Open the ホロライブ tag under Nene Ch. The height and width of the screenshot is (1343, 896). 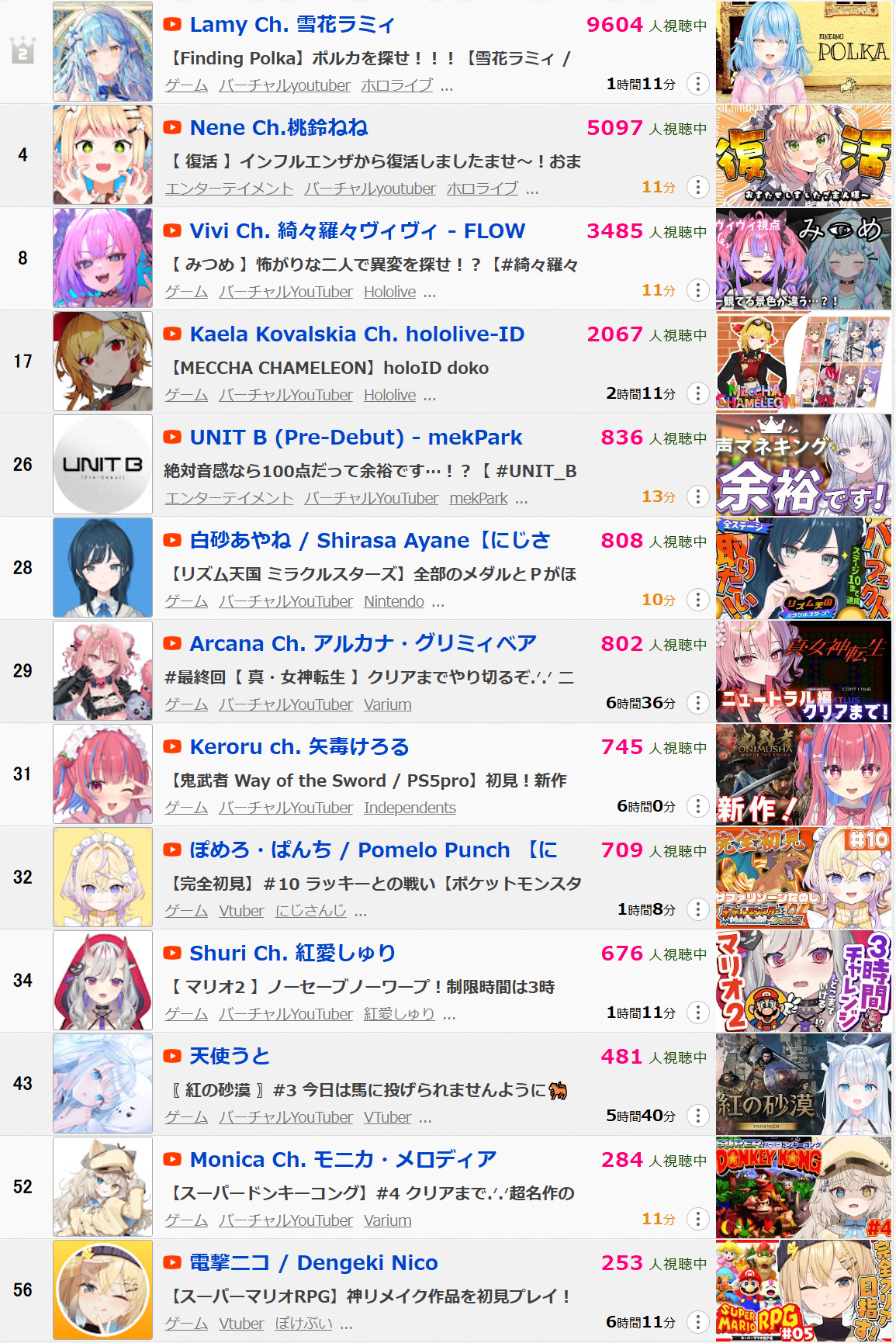(482, 189)
